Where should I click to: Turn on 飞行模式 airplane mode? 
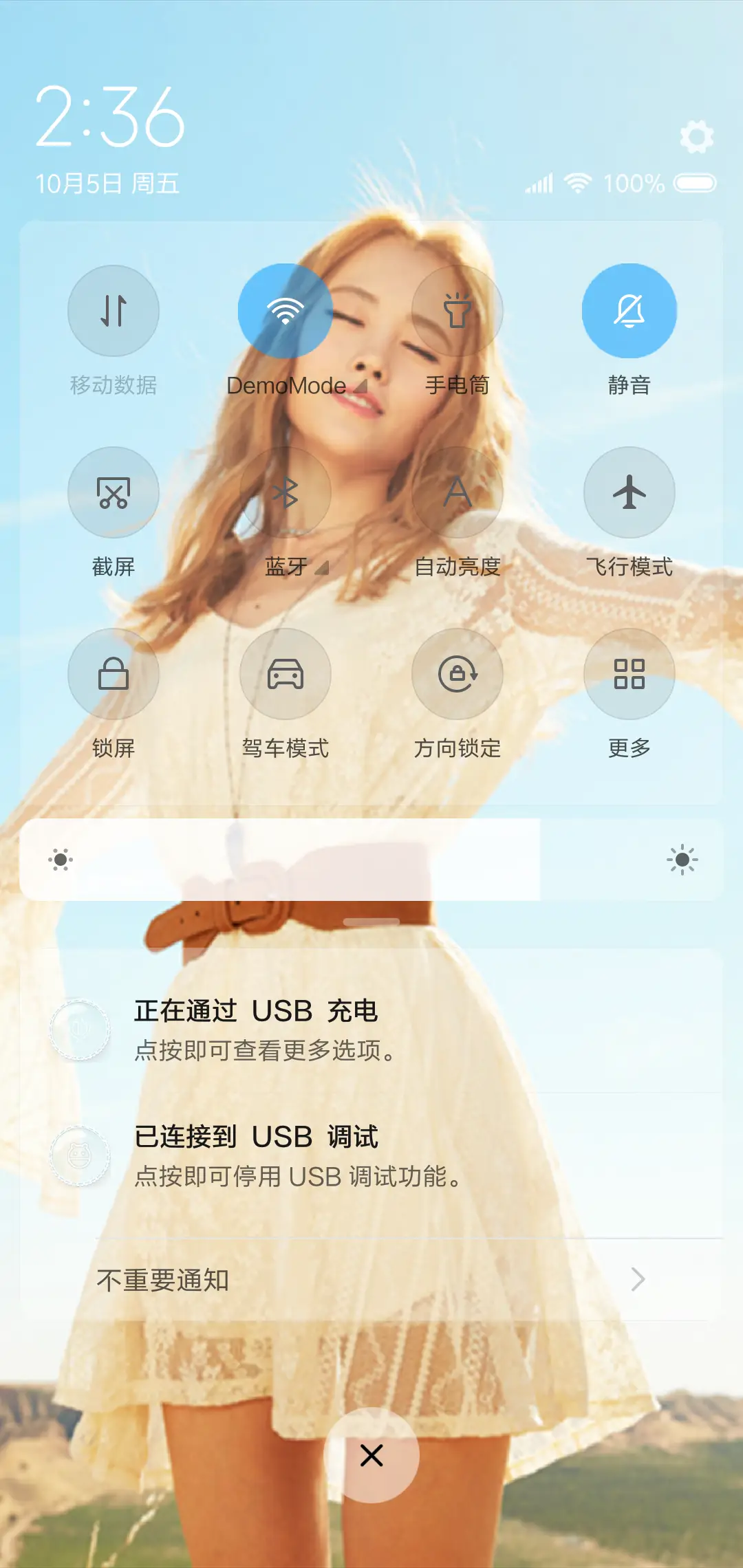click(x=629, y=492)
